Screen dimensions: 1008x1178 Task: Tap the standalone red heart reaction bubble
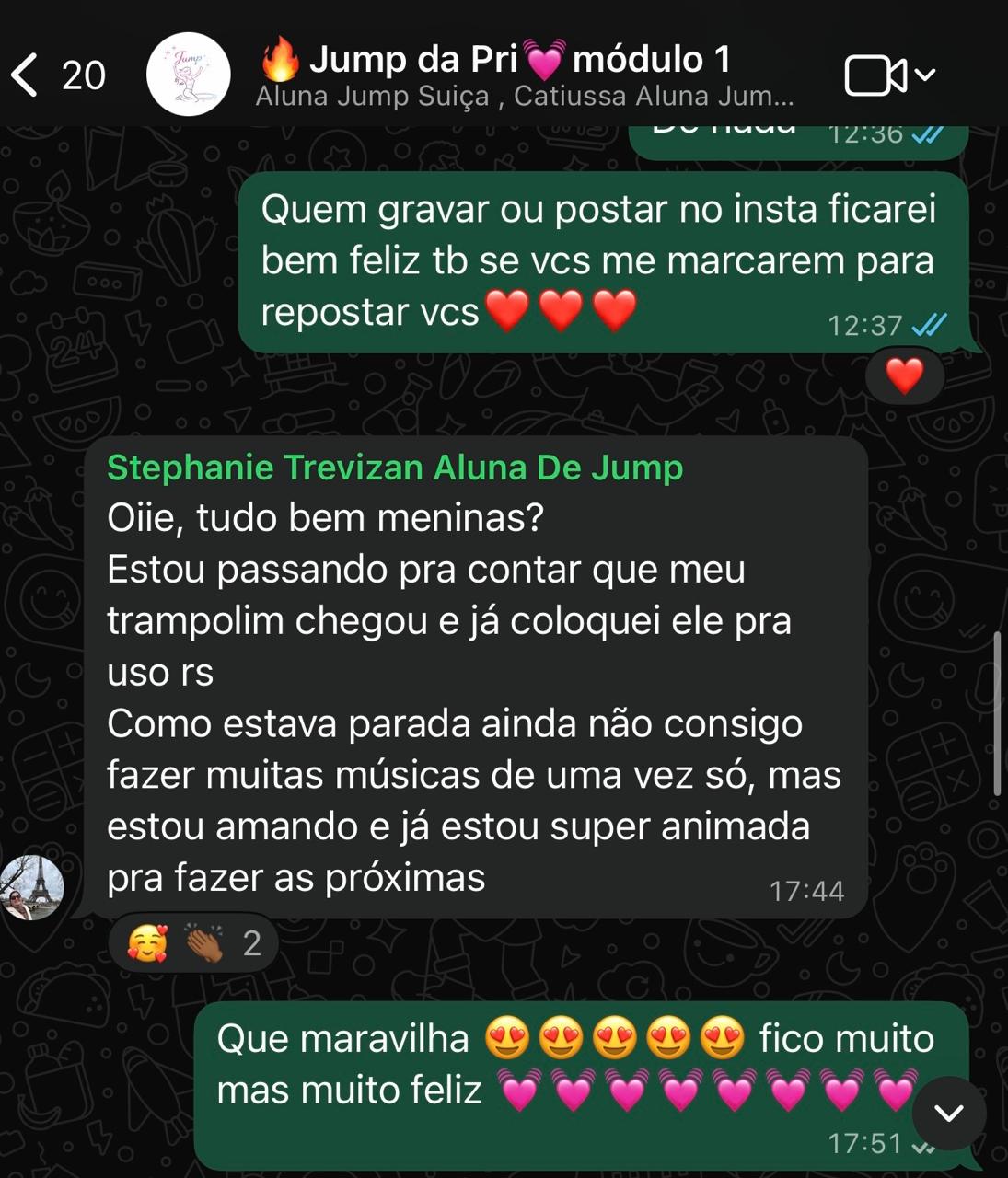904,376
